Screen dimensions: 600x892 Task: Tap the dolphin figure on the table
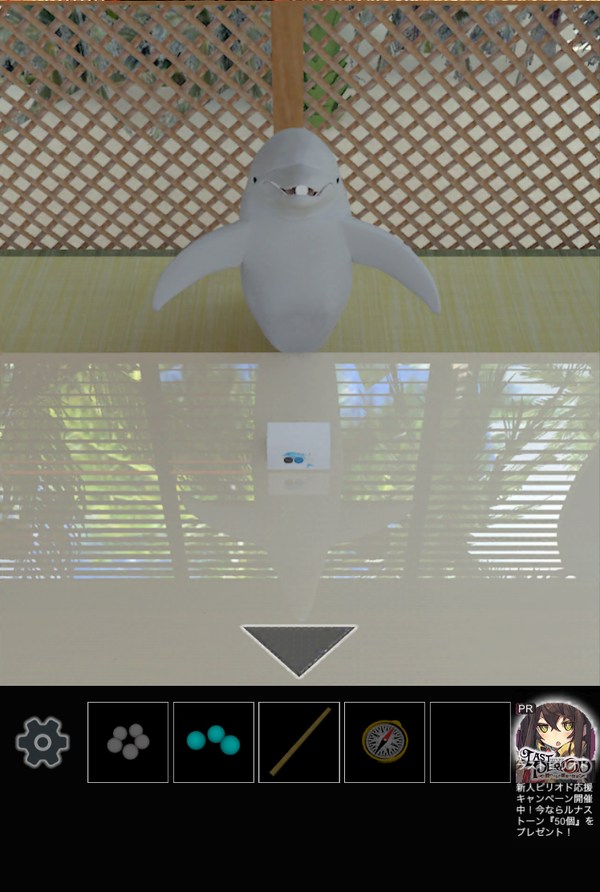click(297, 250)
